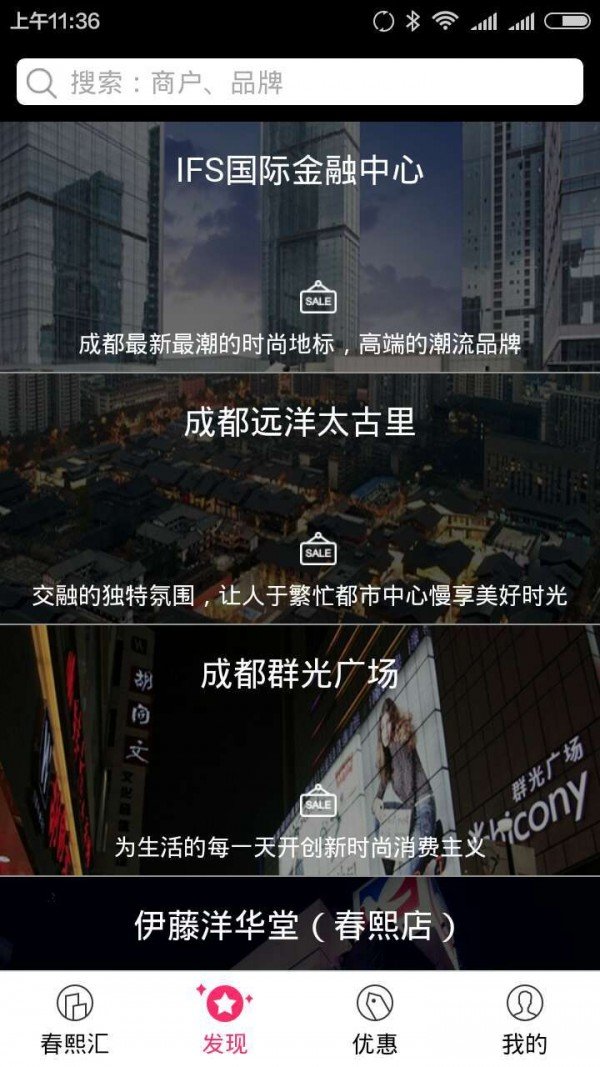This screenshot has width=600, height=1067.
Task: Open the 优惠 deals tab
Action: pos(375,1019)
